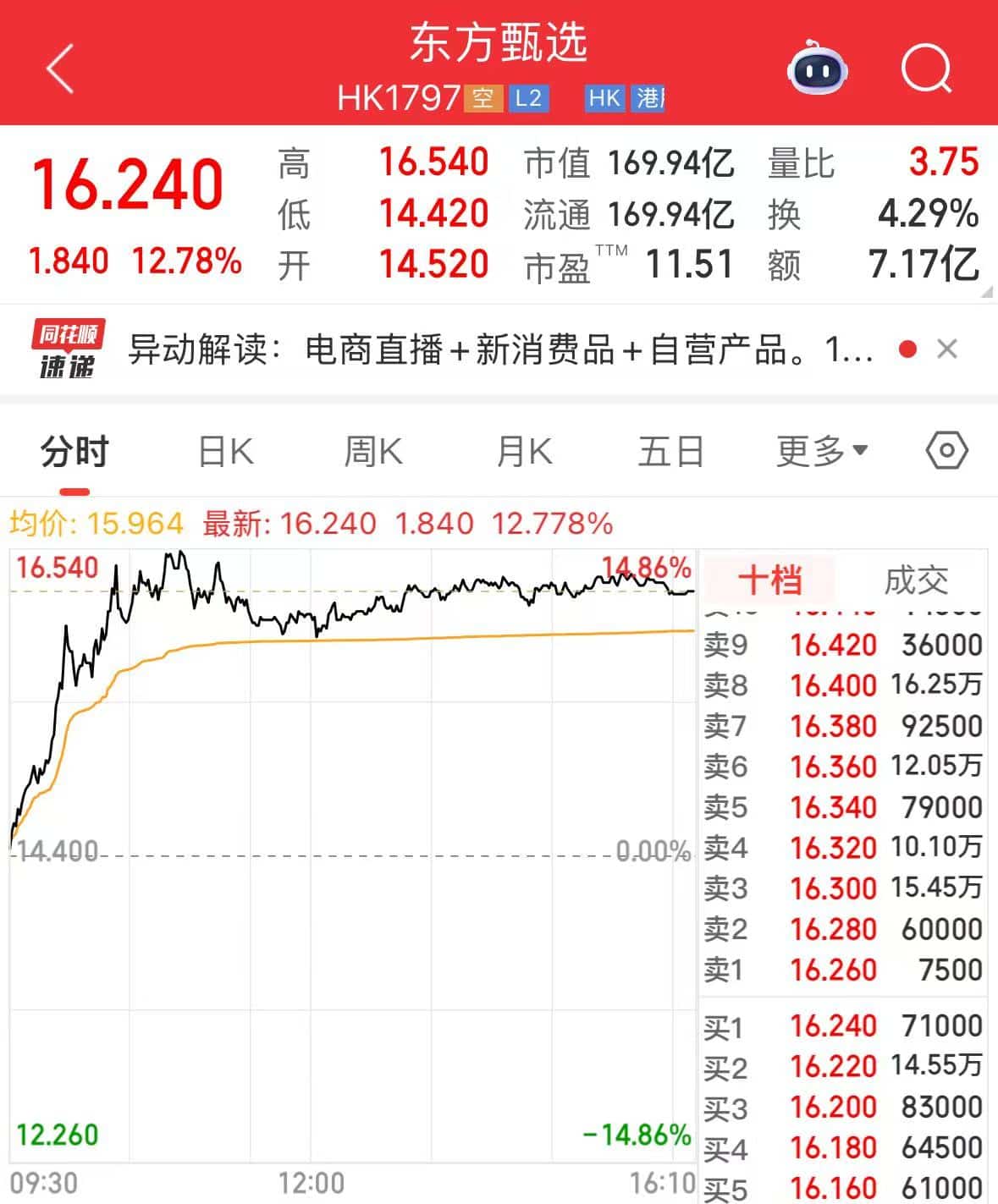This screenshot has width=998, height=1204.
Task: Tap the 空 short-selling badge
Action: pyautogui.click(x=482, y=99)
